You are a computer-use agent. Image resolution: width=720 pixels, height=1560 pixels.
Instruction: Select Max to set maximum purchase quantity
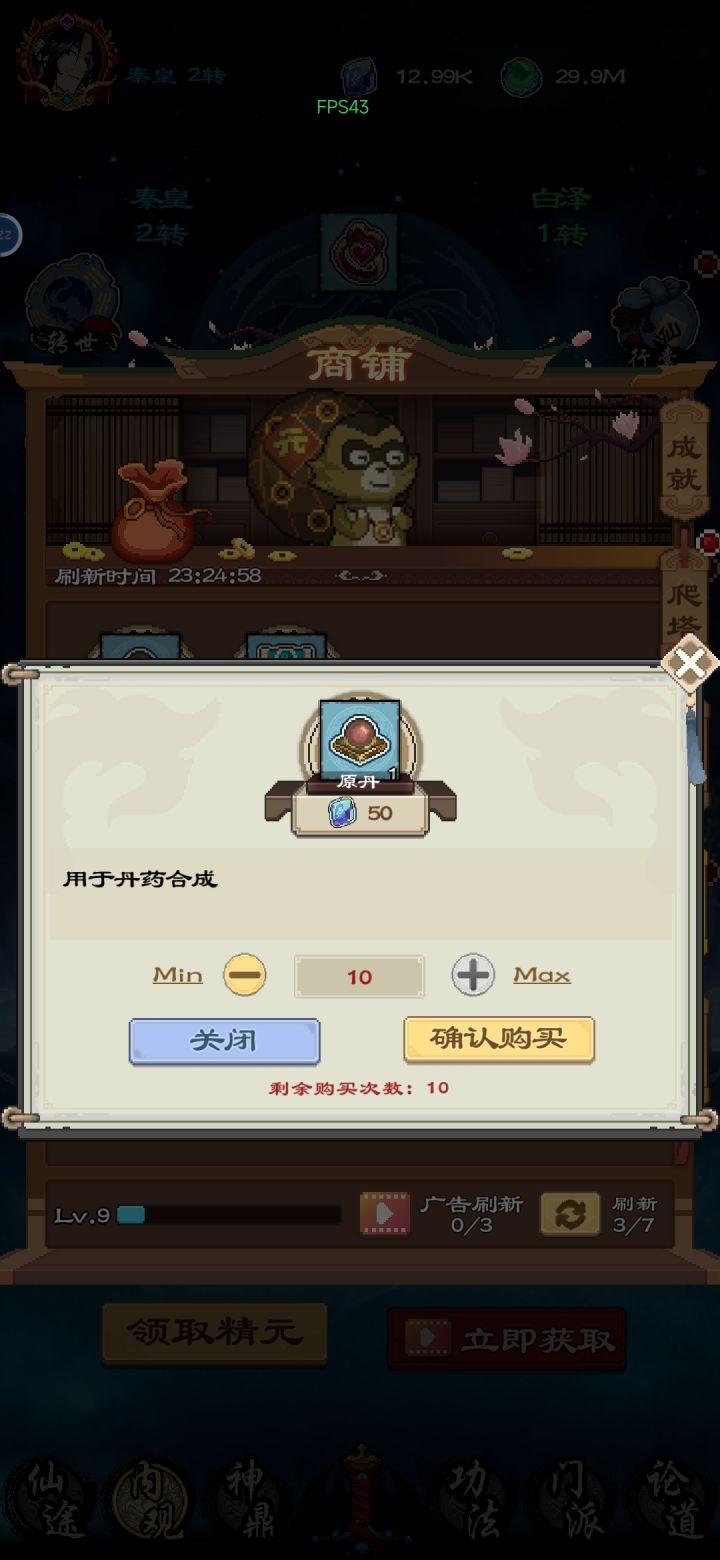point(542,975)
